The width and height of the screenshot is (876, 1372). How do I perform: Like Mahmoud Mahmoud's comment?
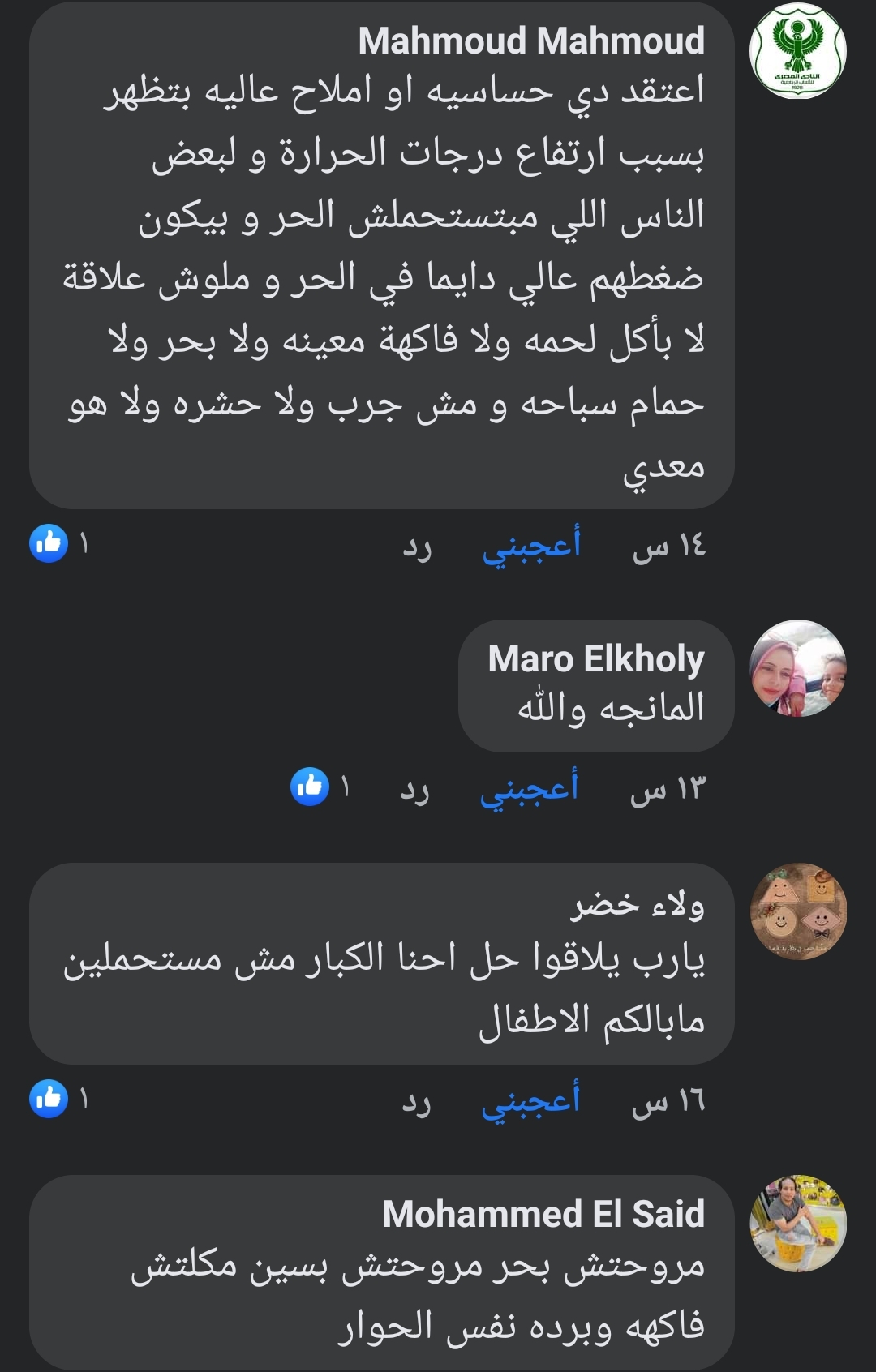coord(531,546)
